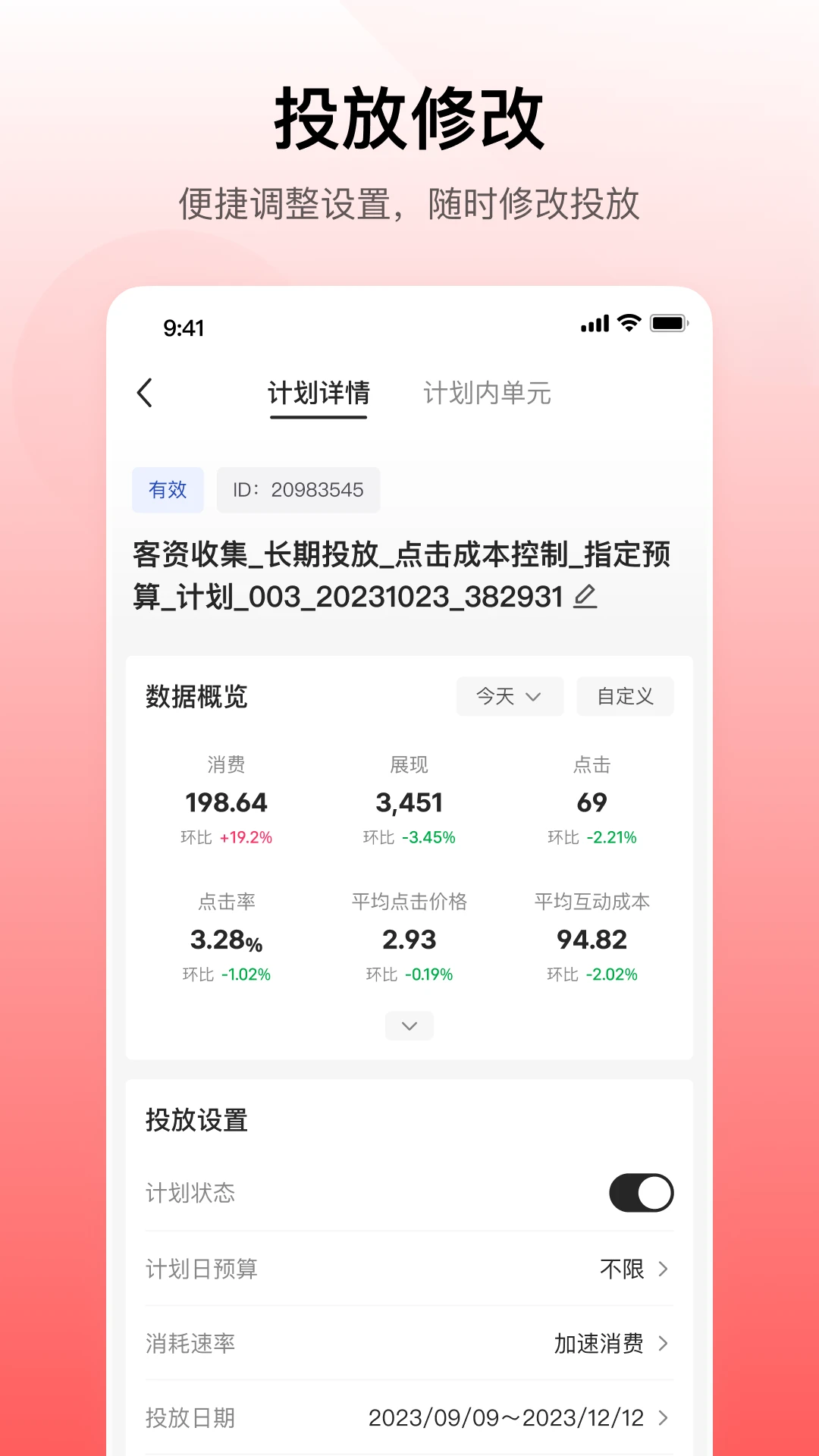Tap the chevron next to 计划日预算

point(664,1268)
